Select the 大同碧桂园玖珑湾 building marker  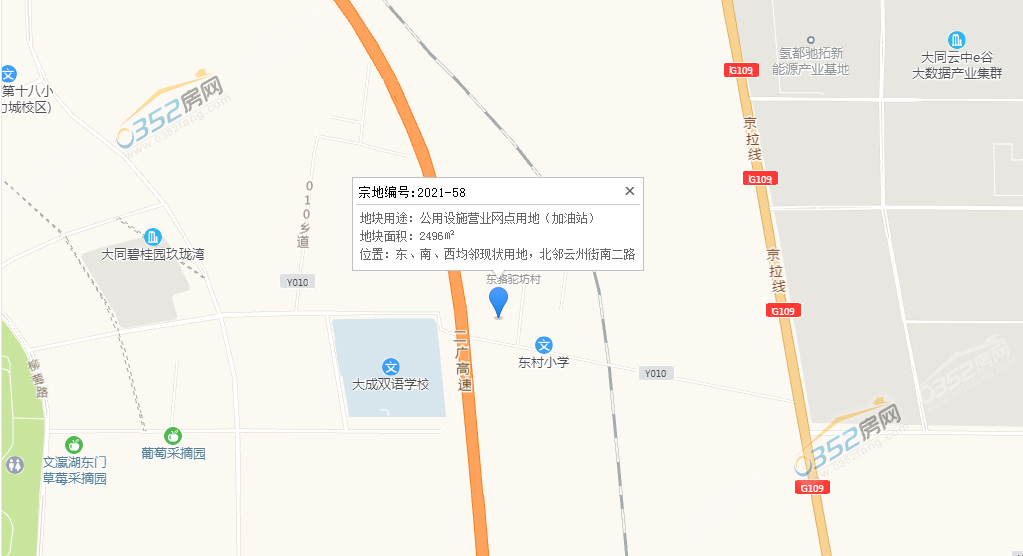pos(152,237)
